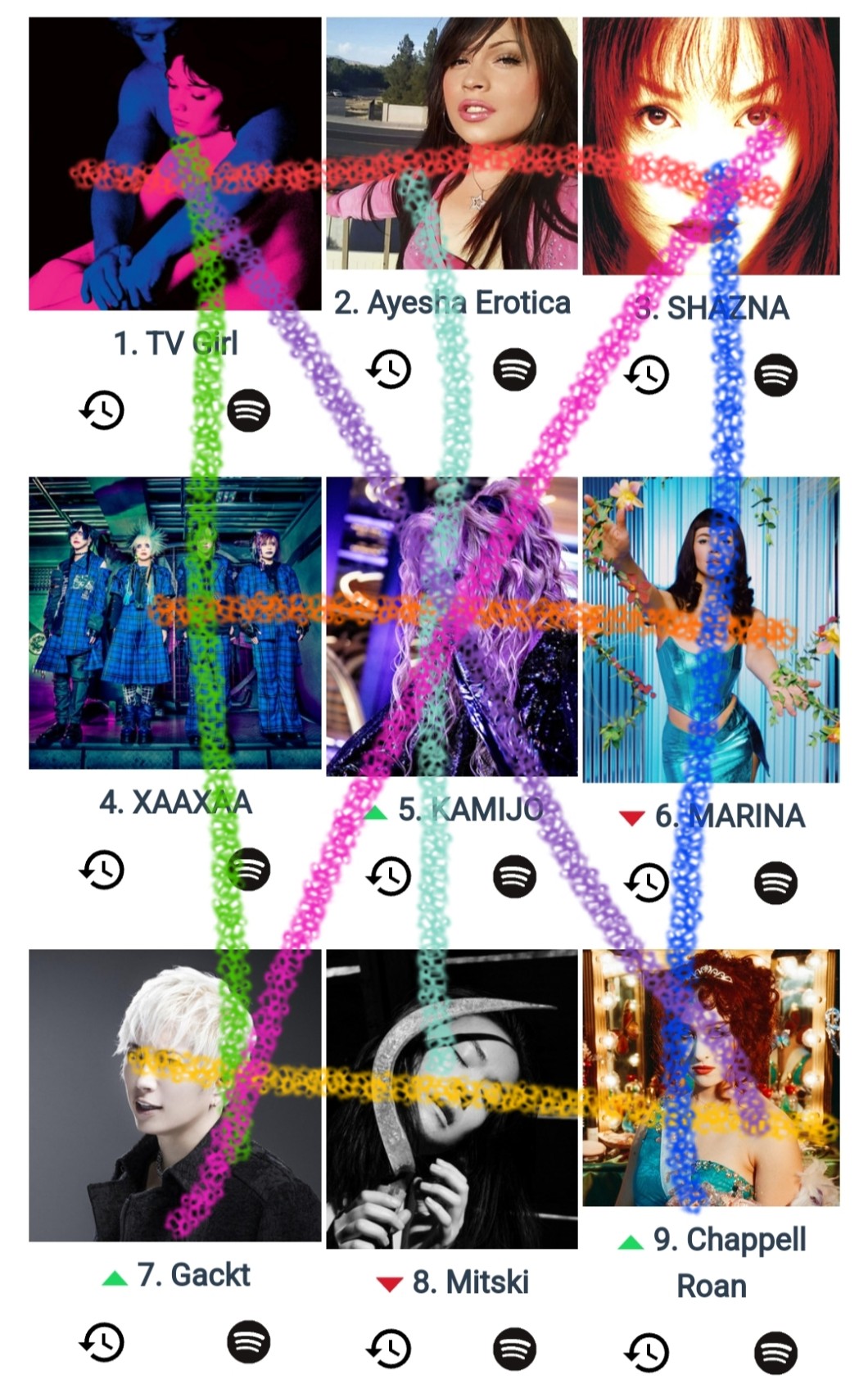Tap the Spotify icon below KAMIJO
The image size is (868, 1379).
(x=514, y=877)
